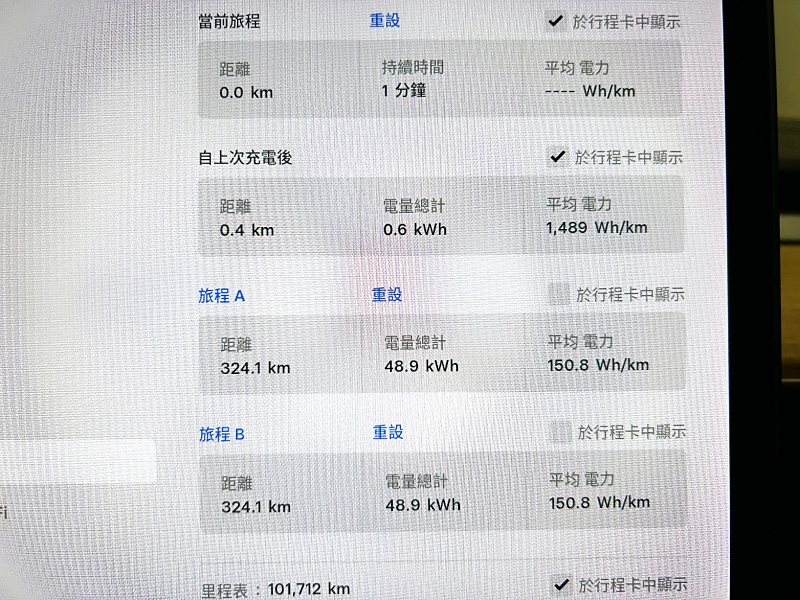Reset the current trip (當前旅程)

[385, 21]
